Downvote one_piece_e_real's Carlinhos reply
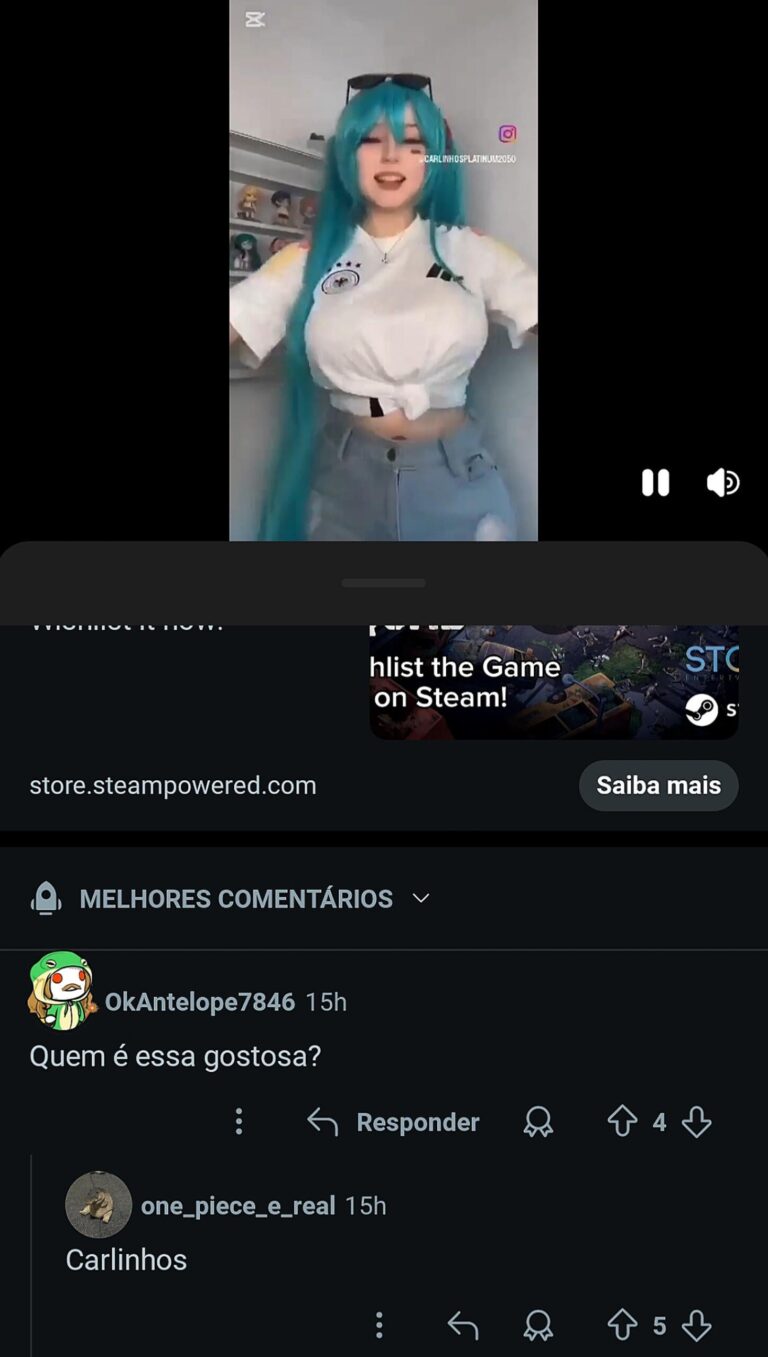 point(696,1326)
